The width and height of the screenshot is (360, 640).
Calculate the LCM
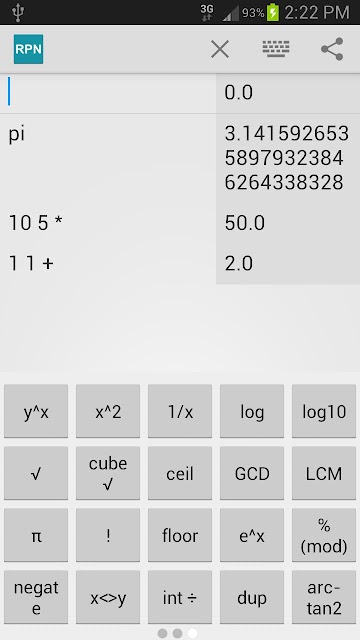(324, 473)
